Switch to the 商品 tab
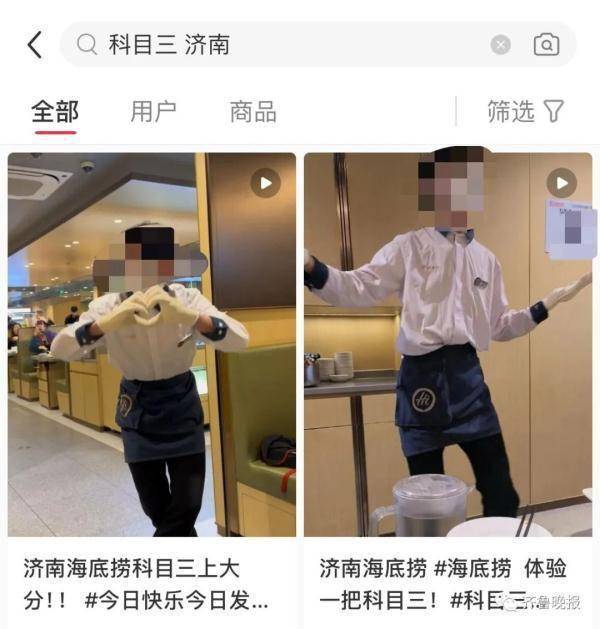The width and height of the screenshot is (600, 629). pyautogui.click(x=252, y=111)
